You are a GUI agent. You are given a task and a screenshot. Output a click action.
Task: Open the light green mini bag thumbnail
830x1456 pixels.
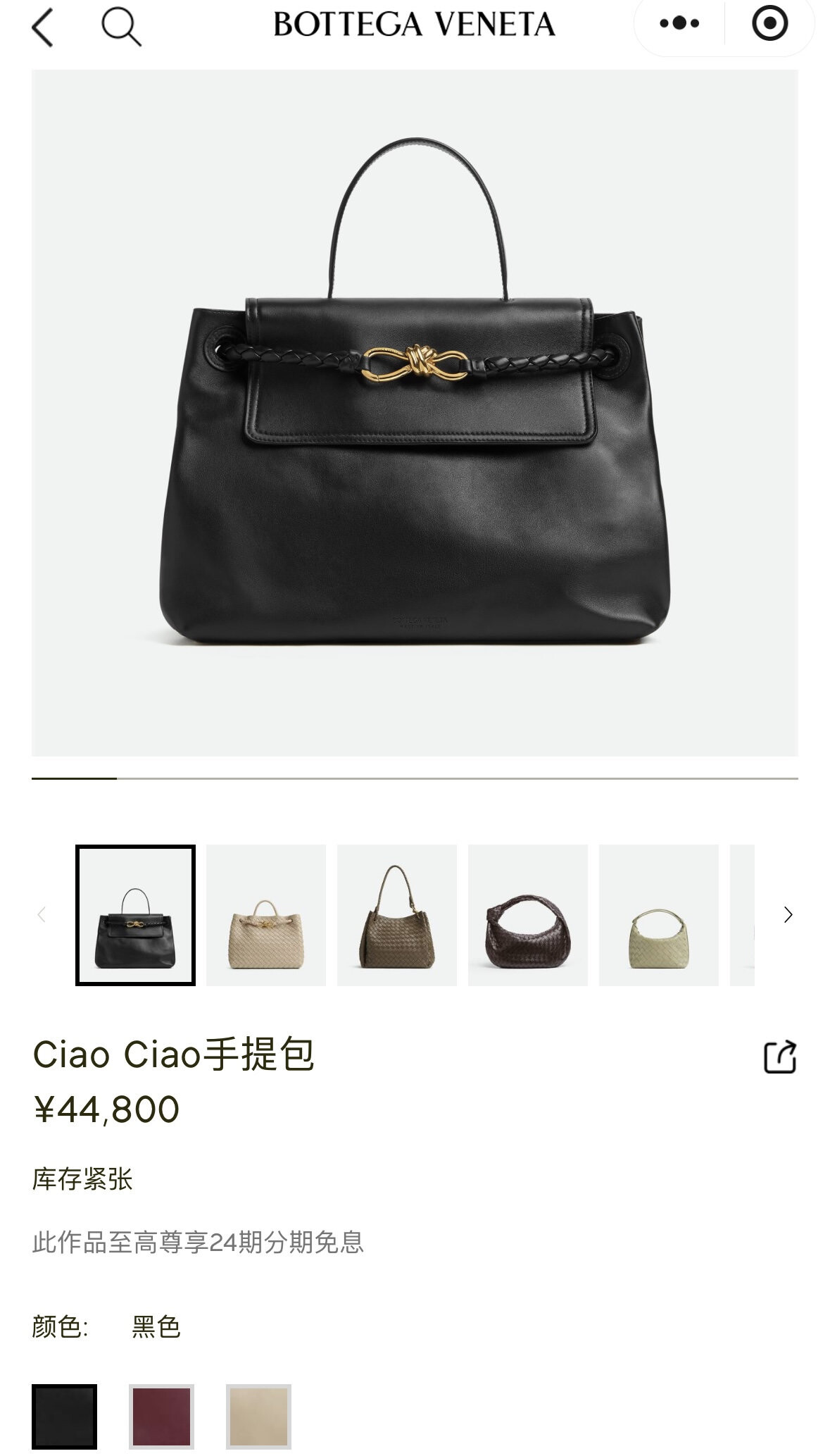659,914
